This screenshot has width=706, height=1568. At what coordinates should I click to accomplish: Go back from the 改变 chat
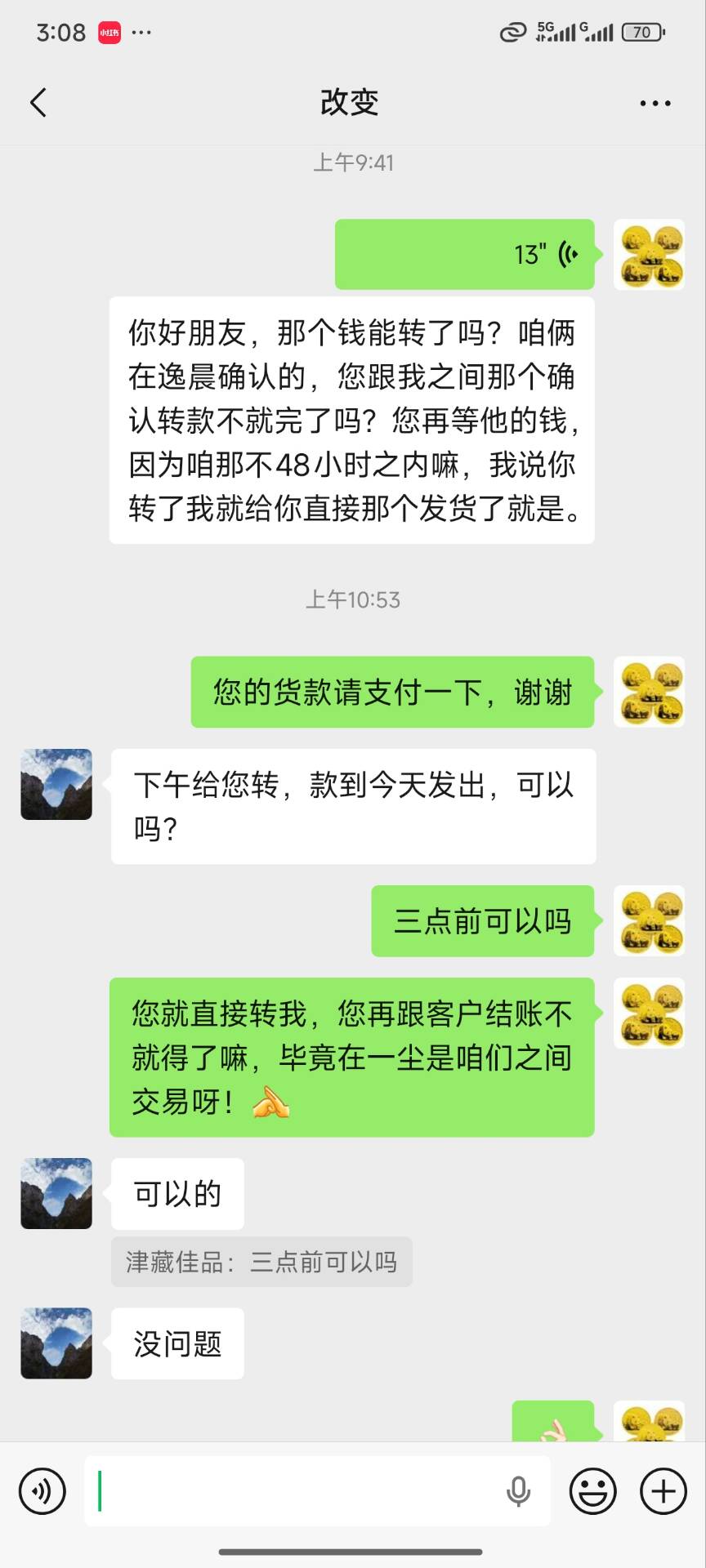tap(38, 103)
